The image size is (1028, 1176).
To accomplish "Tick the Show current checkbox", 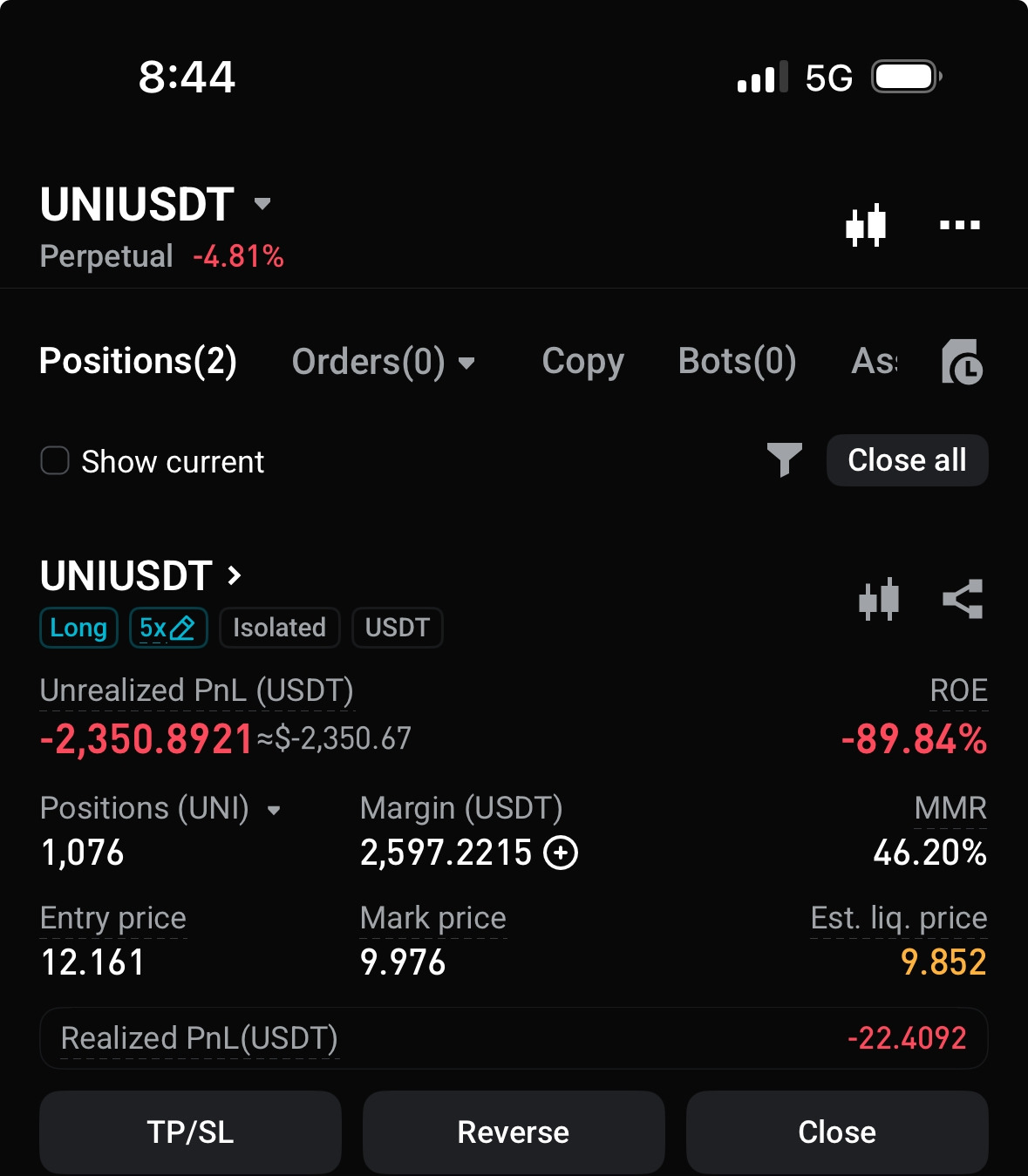I will (x=55, y=460).
